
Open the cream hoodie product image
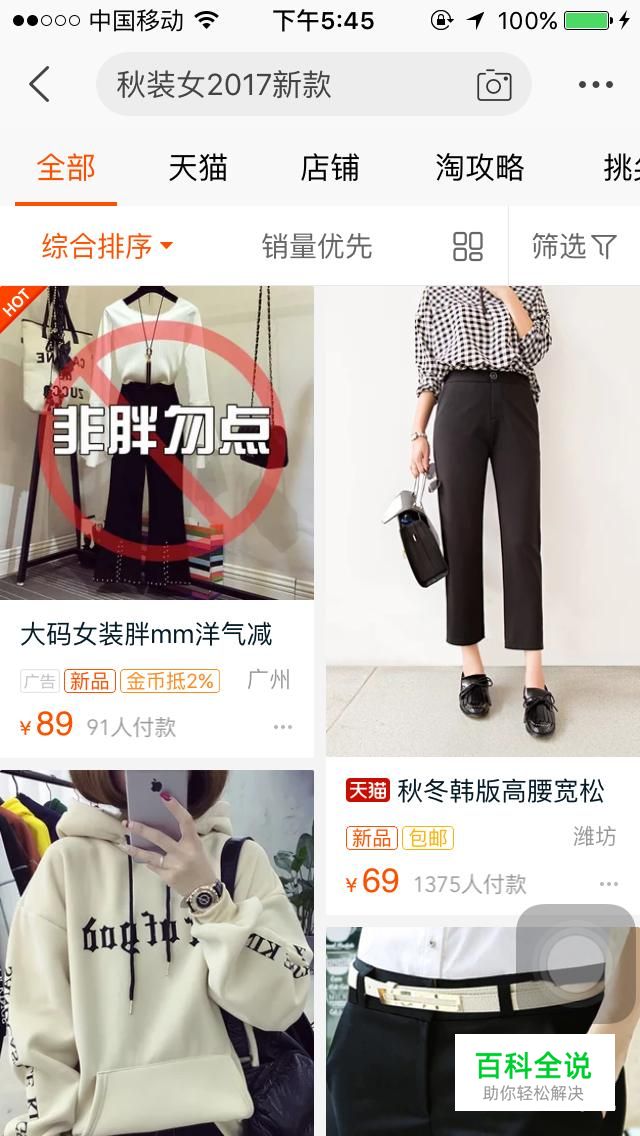pyautogui.click(x=157, y=953)
